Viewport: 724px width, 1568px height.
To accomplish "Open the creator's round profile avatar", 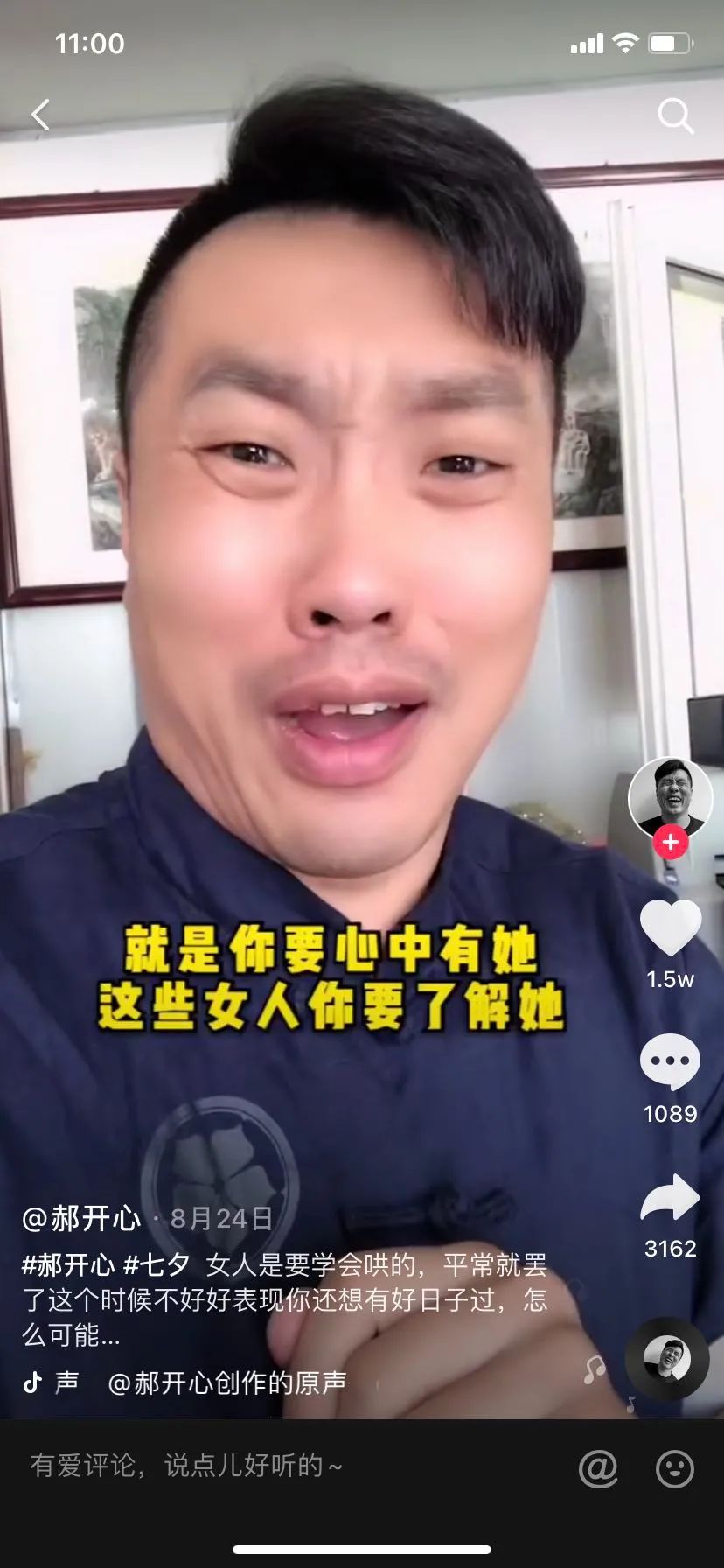I will tap(670, 798).
